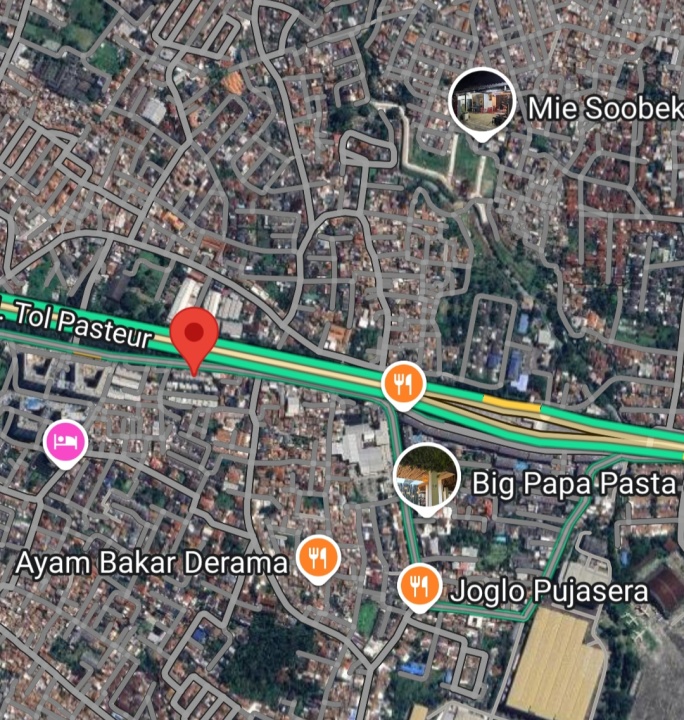Select the Joglo Pujasera restaurant marker
This screenshot has height=720, width=684.
pos(418,586)
